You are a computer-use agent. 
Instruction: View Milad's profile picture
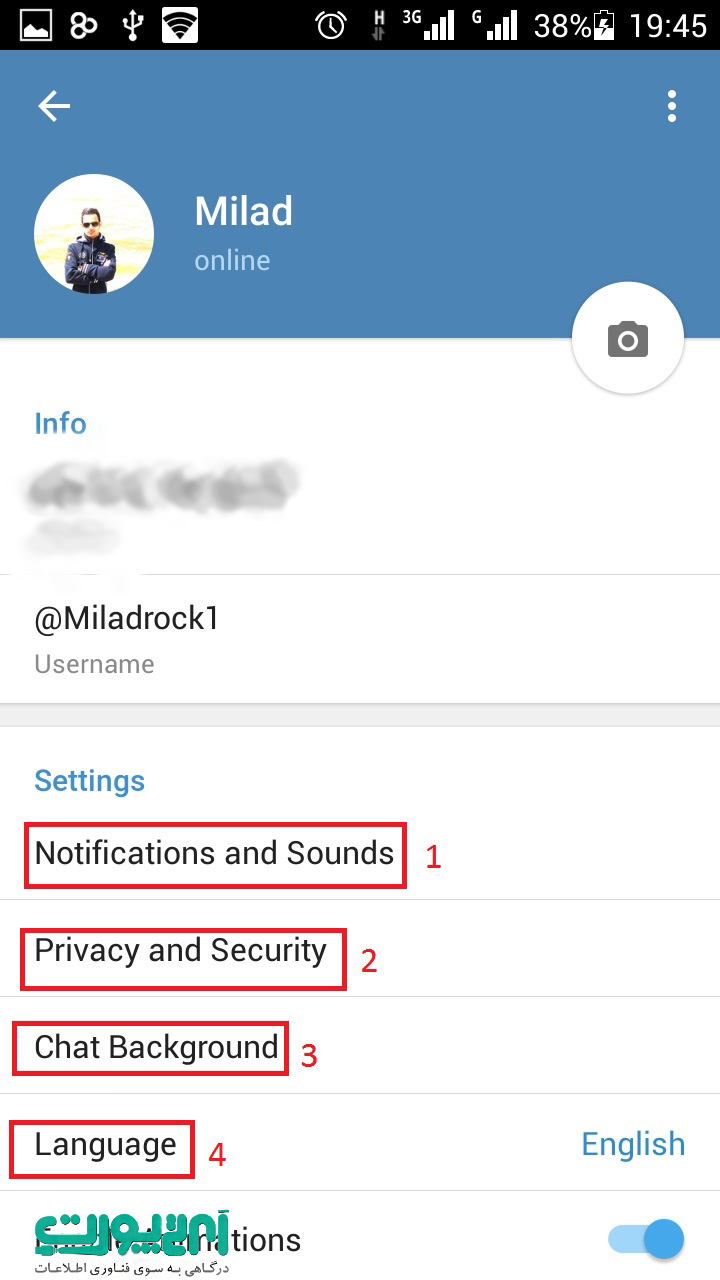(94, 234)
